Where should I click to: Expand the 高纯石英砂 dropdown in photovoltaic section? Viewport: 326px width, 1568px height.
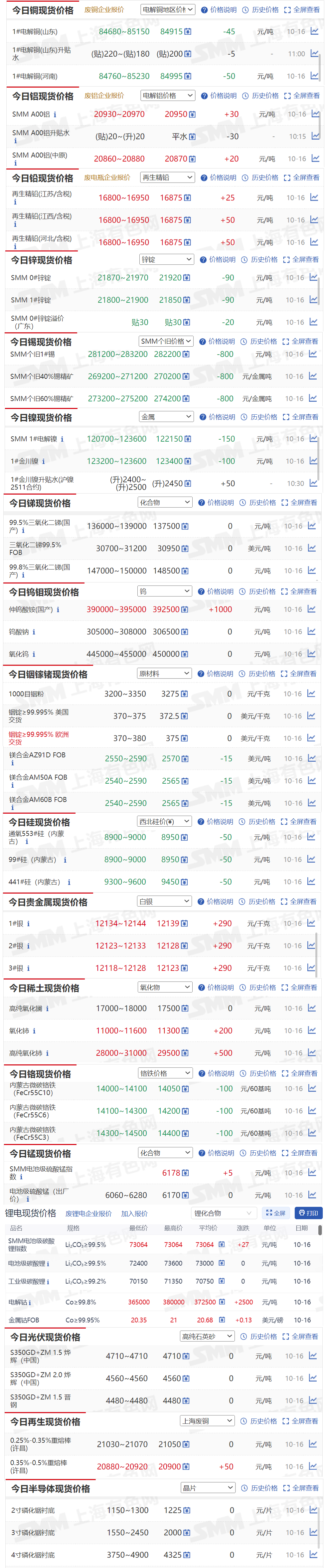point(207,1336)
